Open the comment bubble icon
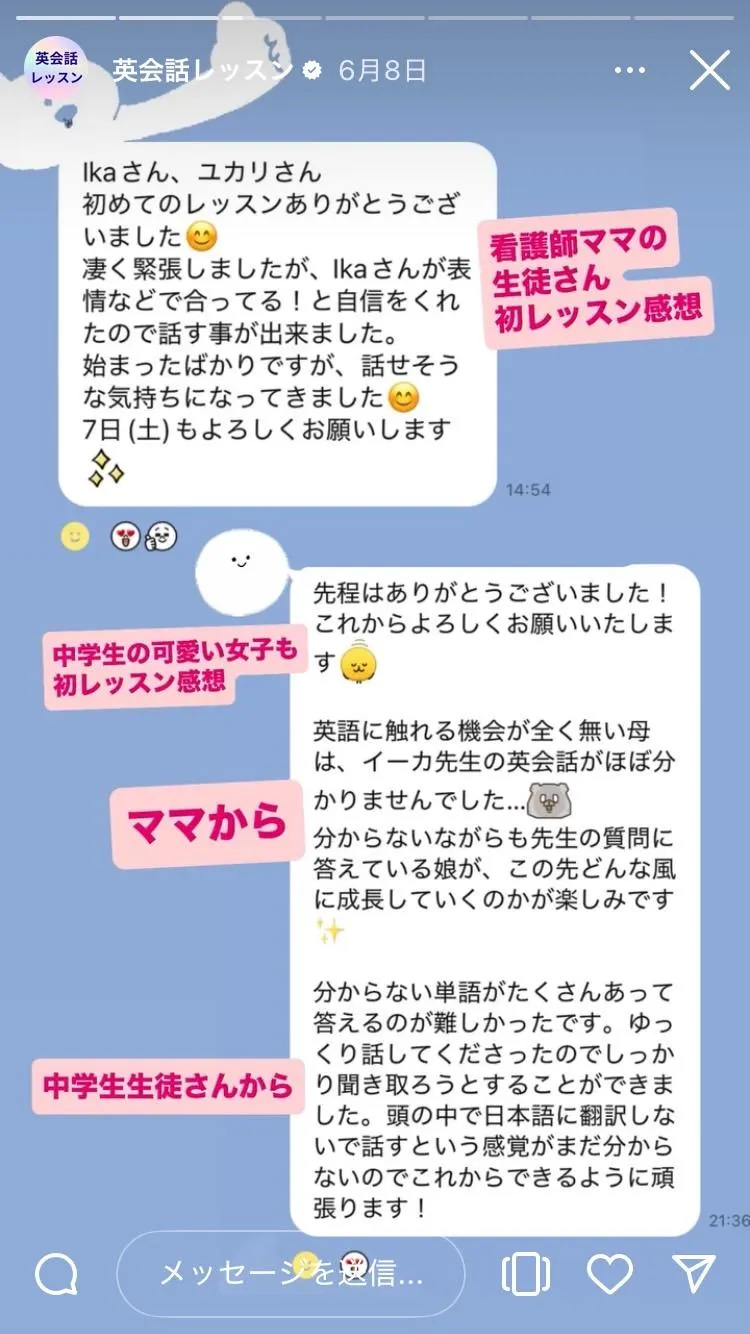Image resolution: width=750 pixels, height=1334 pixels. tap(57, 1273)
